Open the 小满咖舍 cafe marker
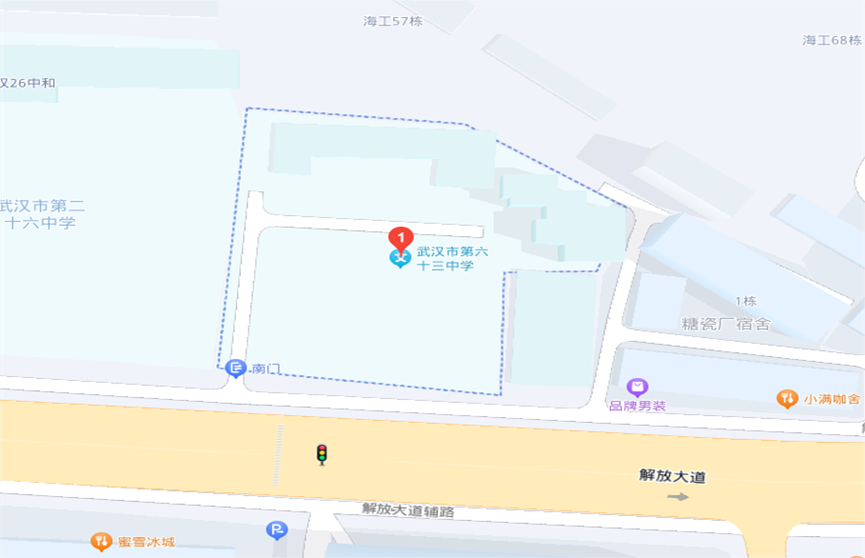This screenshot has height=558, width=865. click(x=787, y=399)
